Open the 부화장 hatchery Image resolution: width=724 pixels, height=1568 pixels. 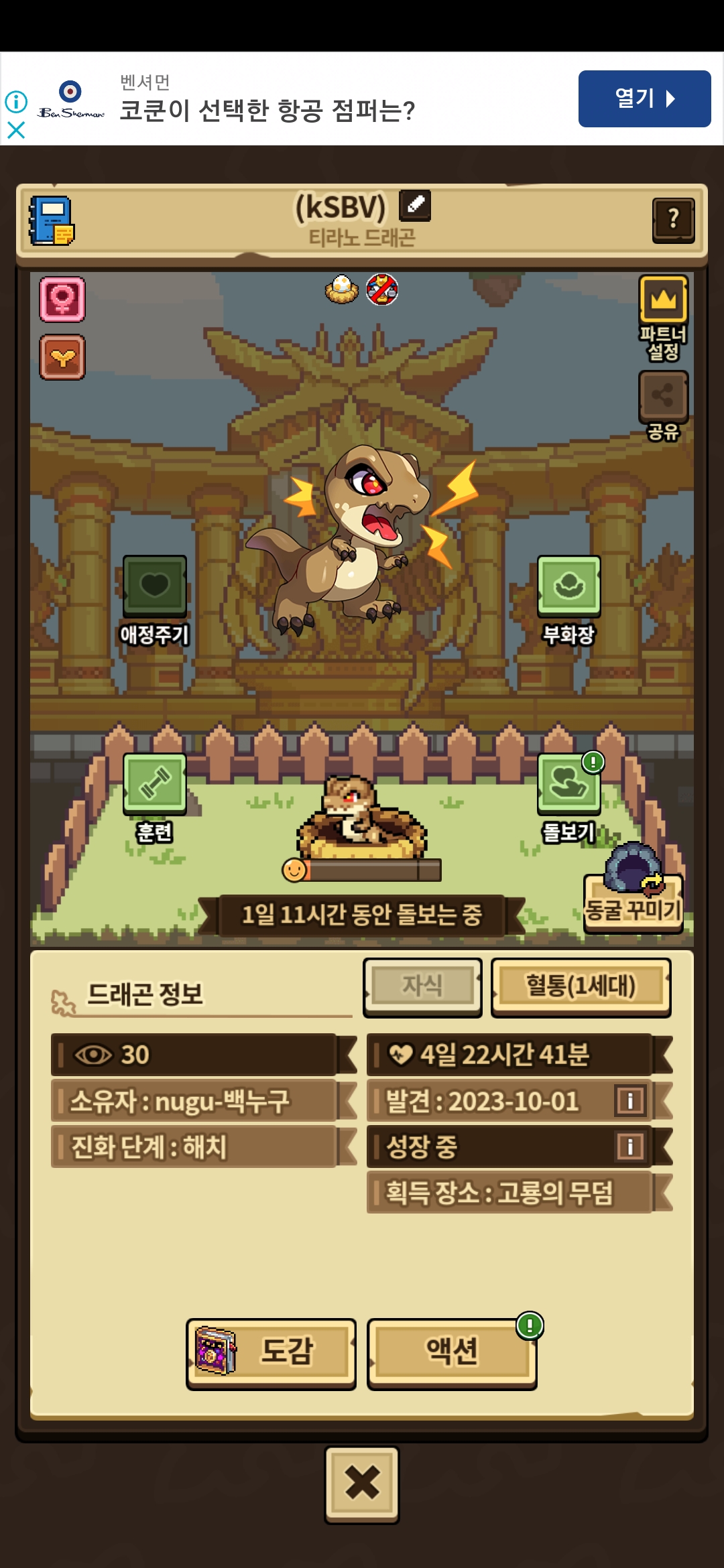pyautogui.click(x=568, y=586)
